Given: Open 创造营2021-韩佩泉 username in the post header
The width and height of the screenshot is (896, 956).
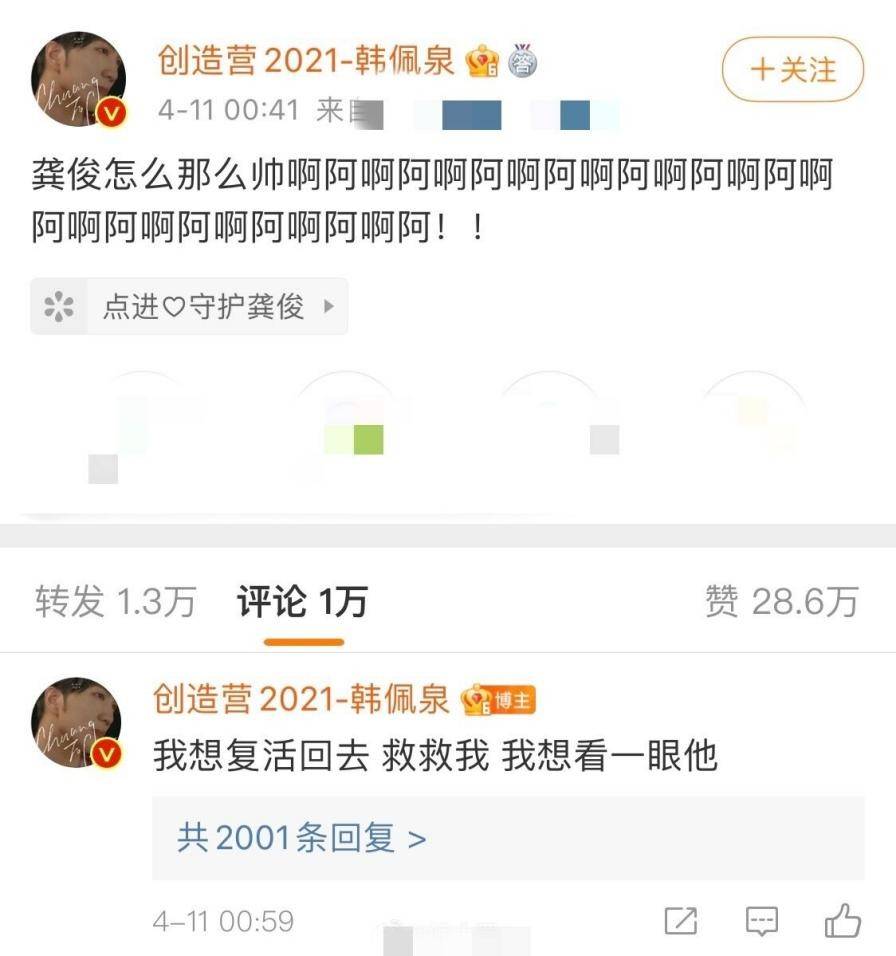Looking at the screenshot, I should coord(306,62).
